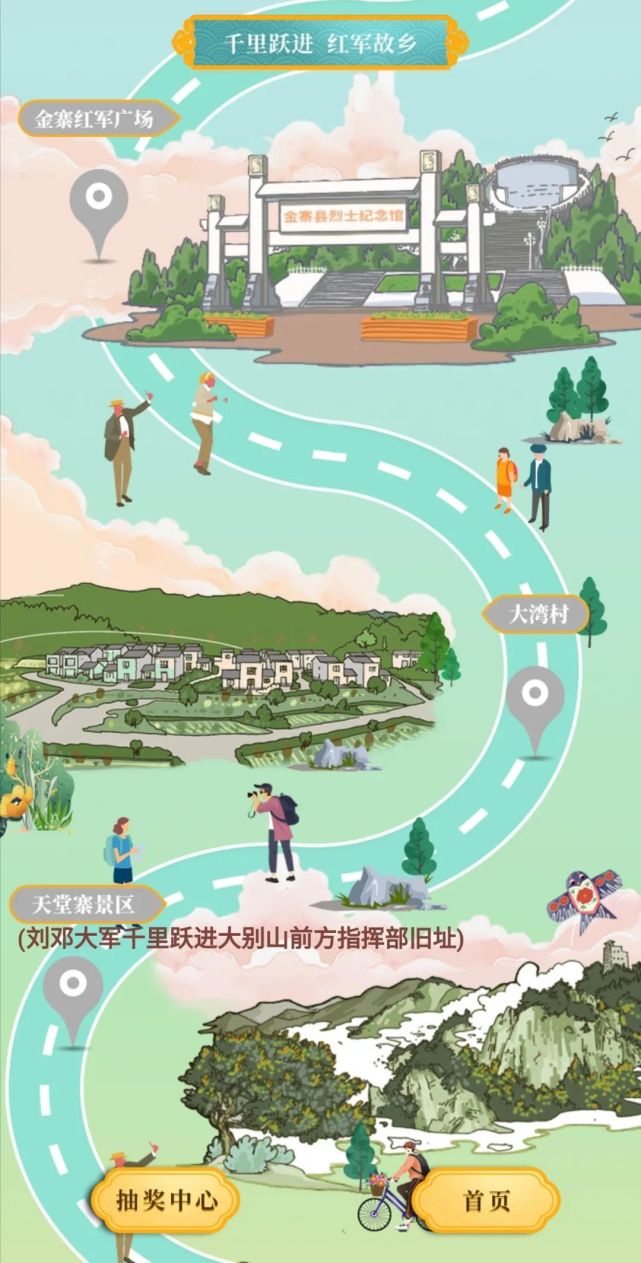
Task: Select the 金寨红军广场 location label
Action: pyautogui.click(x=96, y=119)
